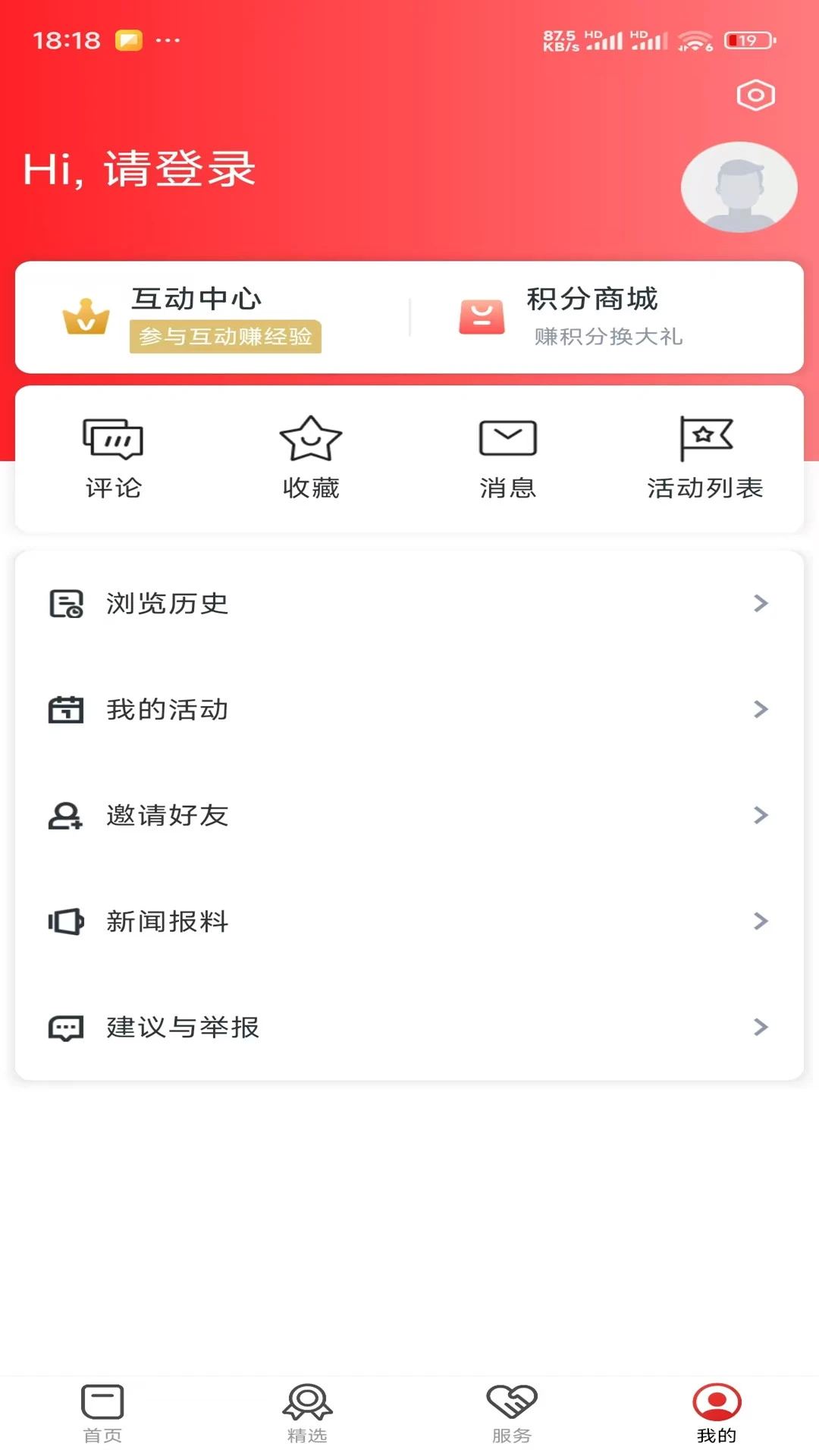This screenshot has height=1456, width=819.
Task: Open 消息 messages
Action: (x=508, y=458)
